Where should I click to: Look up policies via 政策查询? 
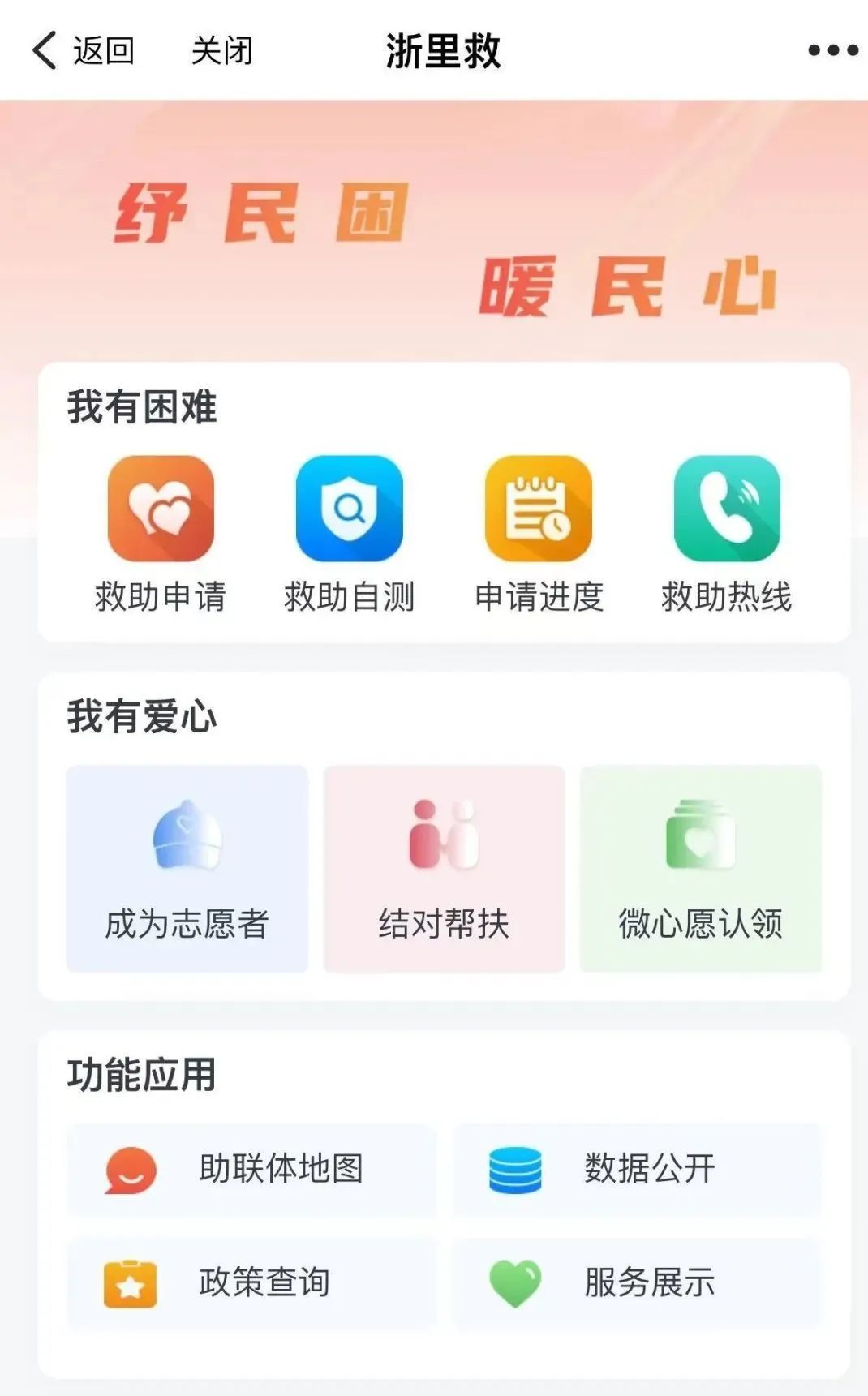pos(251,1283)
